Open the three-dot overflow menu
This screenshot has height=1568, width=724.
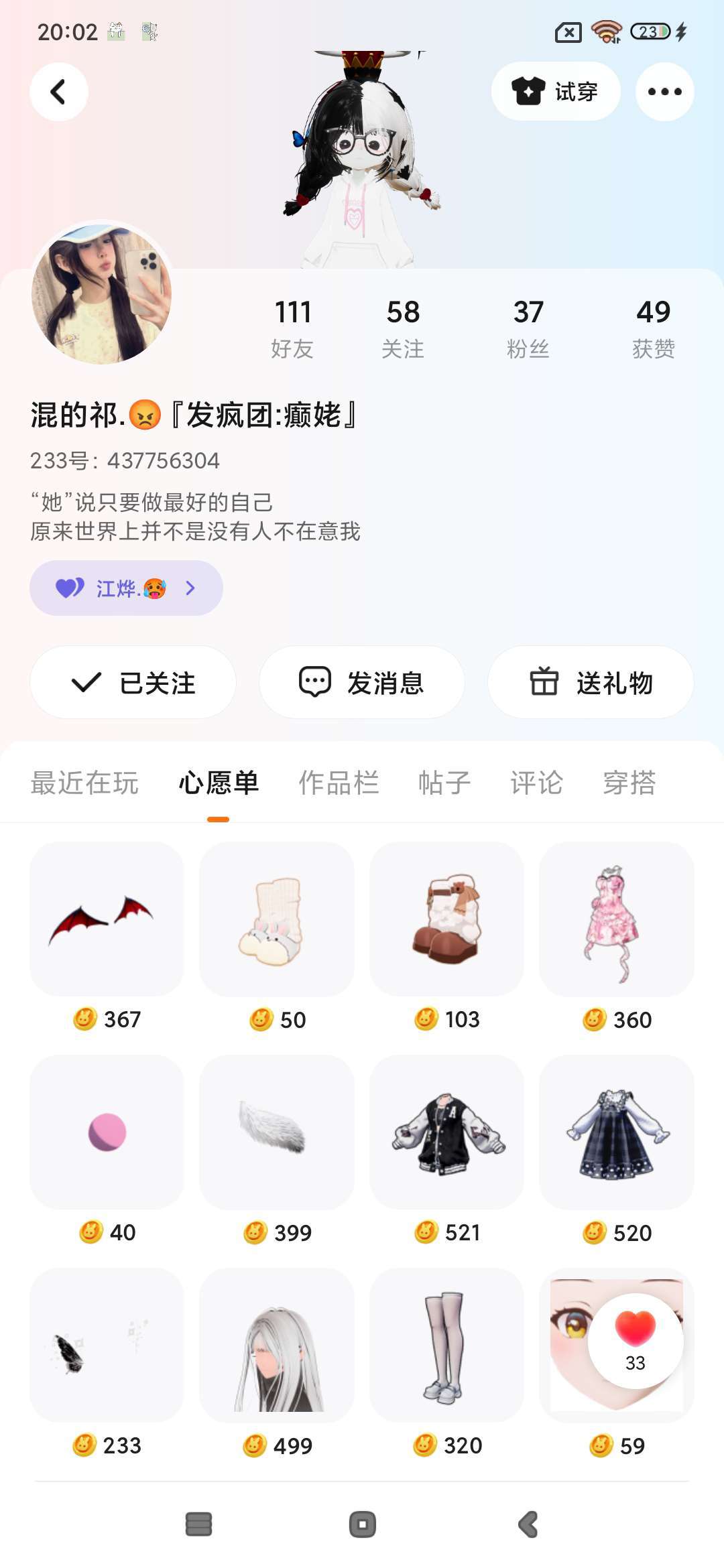pos(664,92)
